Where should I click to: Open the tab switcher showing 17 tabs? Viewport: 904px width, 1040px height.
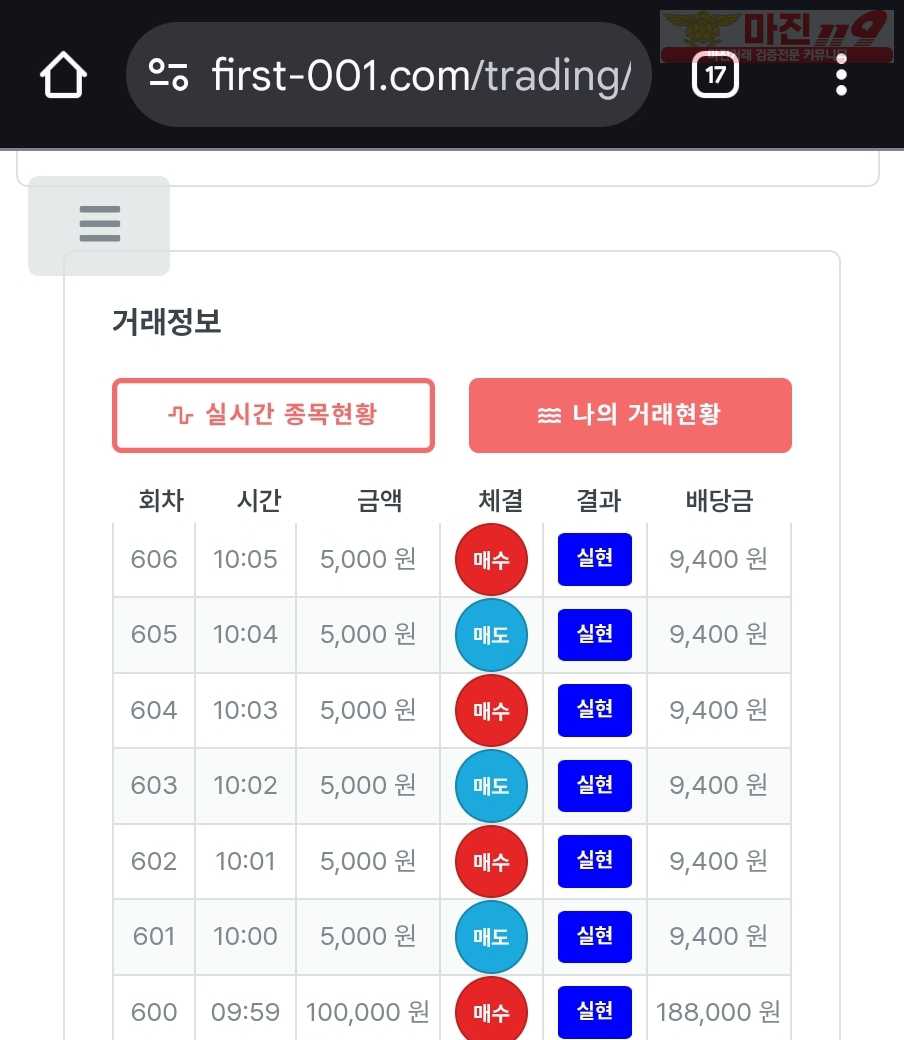[x=715, y=75]
